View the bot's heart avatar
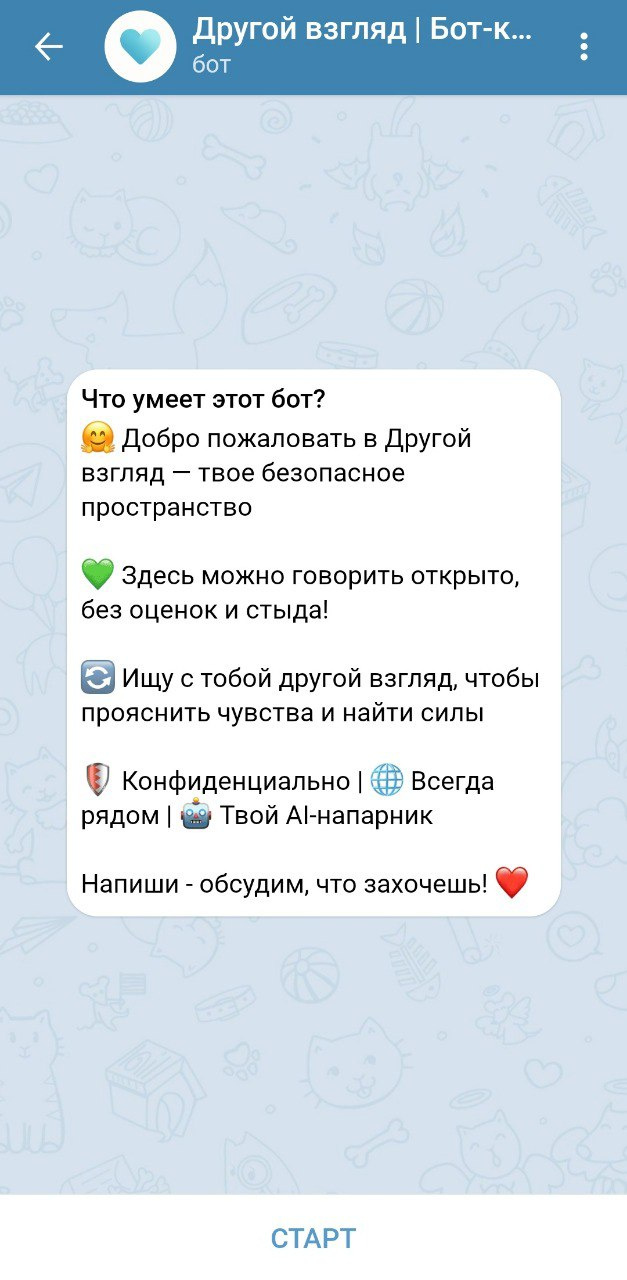This screenshot has height=1280, width=627. pyautogui.click(x=140, y=47)
